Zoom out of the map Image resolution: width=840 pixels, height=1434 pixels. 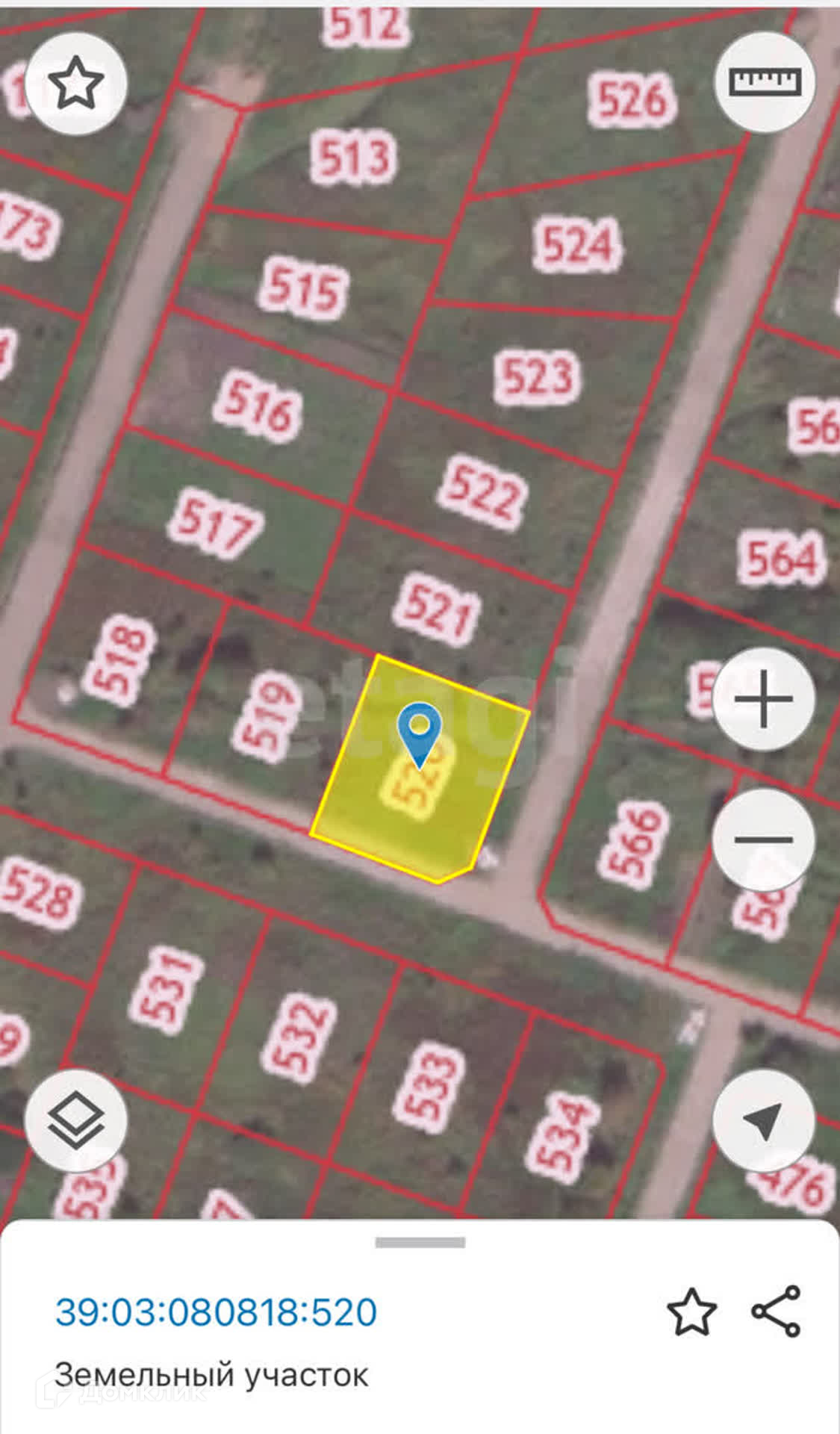point(764,839)
